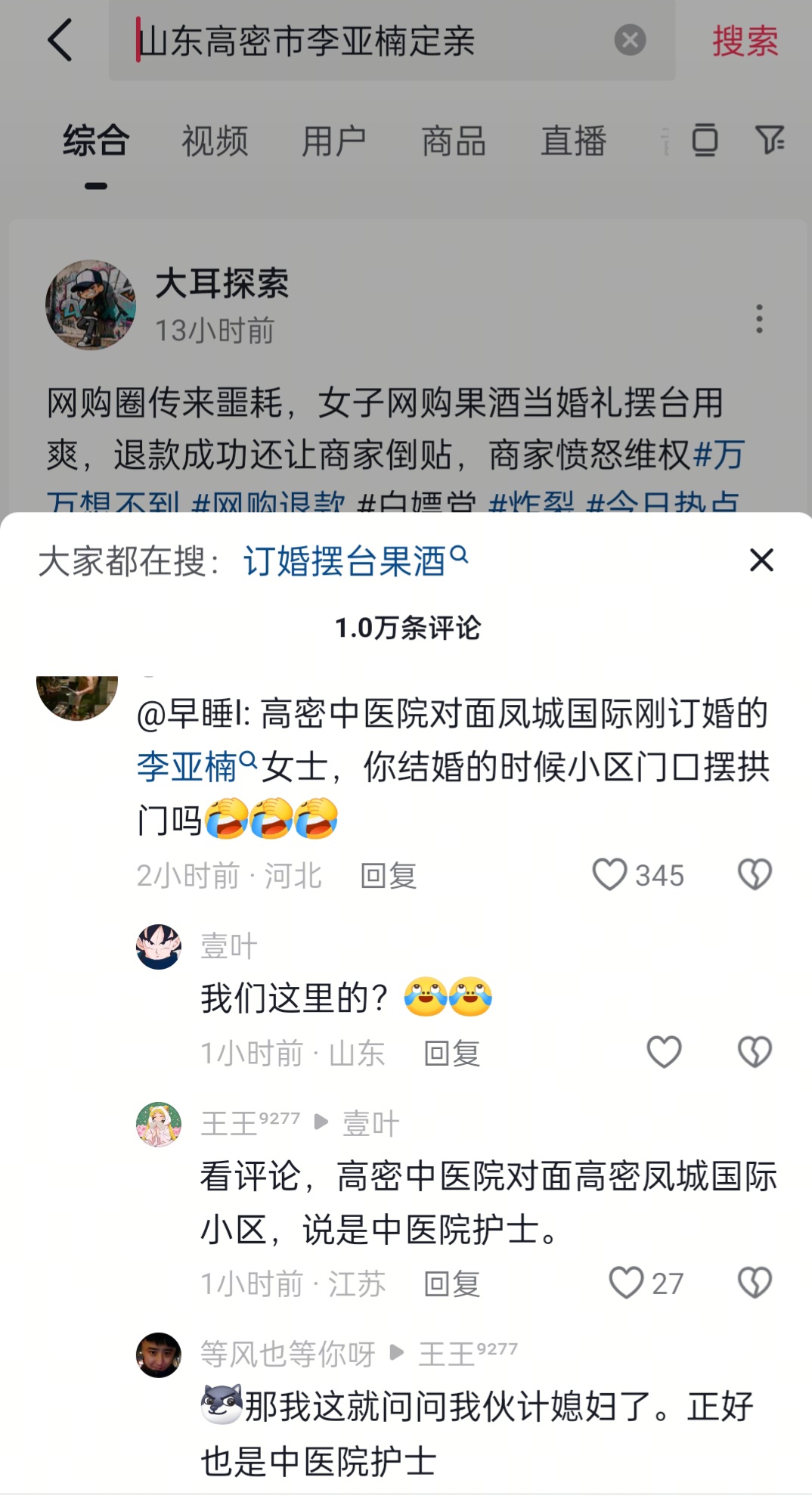This screenshot has width=812, height=1496.
Task: Open the overflow menu on 大耳探索's post
Action: coord(759,319)
